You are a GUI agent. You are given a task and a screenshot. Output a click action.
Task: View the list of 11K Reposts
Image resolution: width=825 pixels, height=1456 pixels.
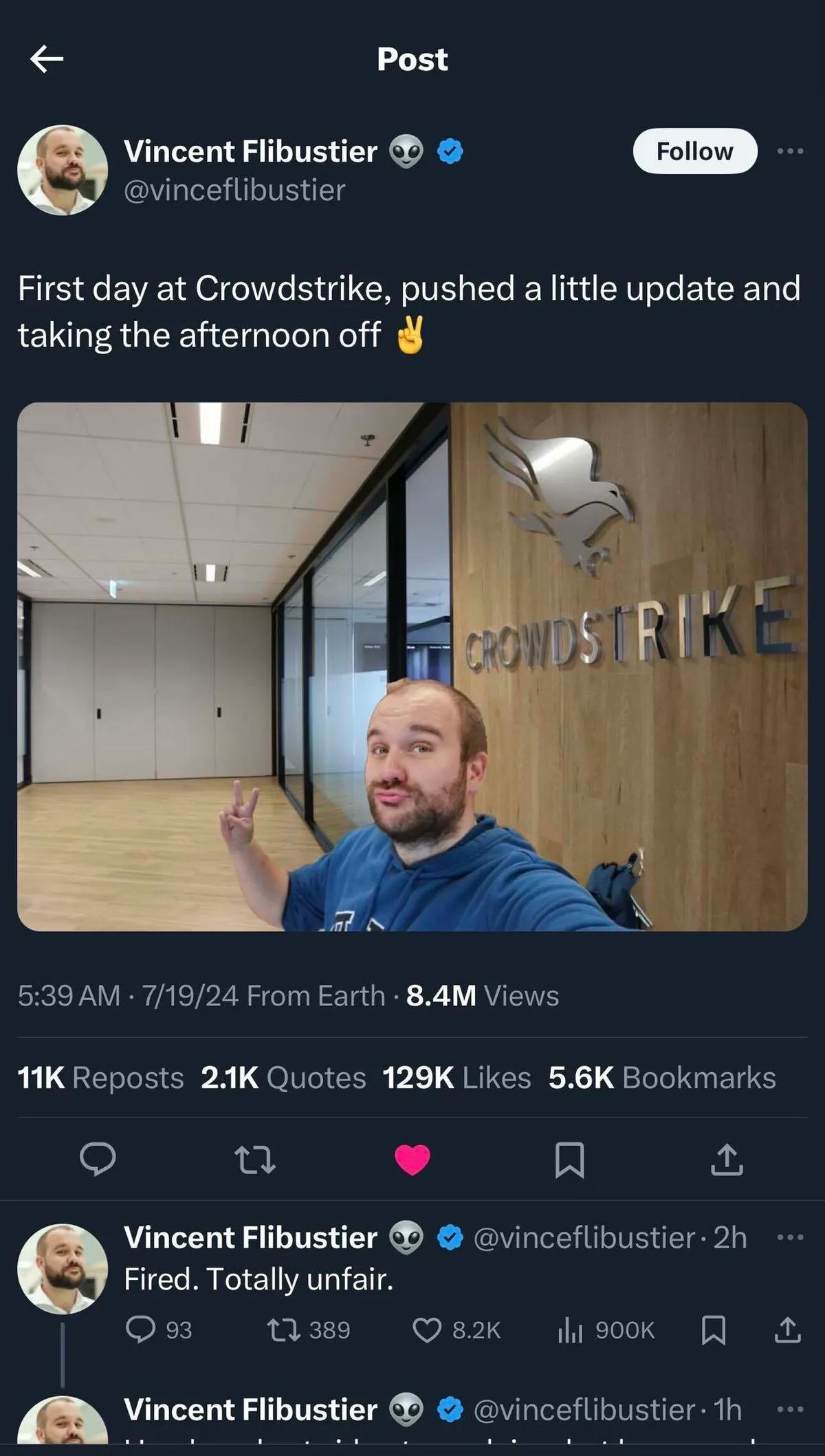coord(100,1078)
